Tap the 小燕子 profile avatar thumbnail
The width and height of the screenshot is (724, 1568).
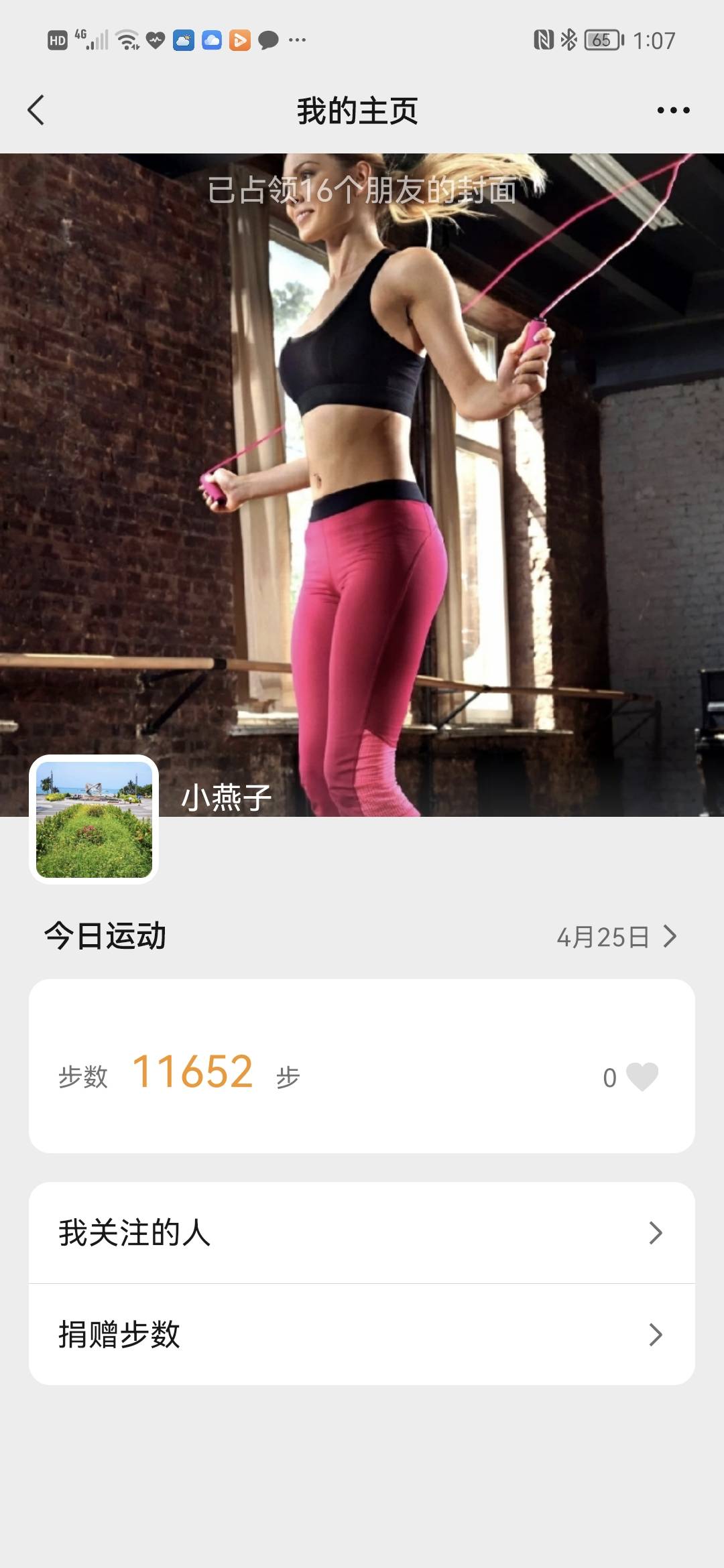94,819
